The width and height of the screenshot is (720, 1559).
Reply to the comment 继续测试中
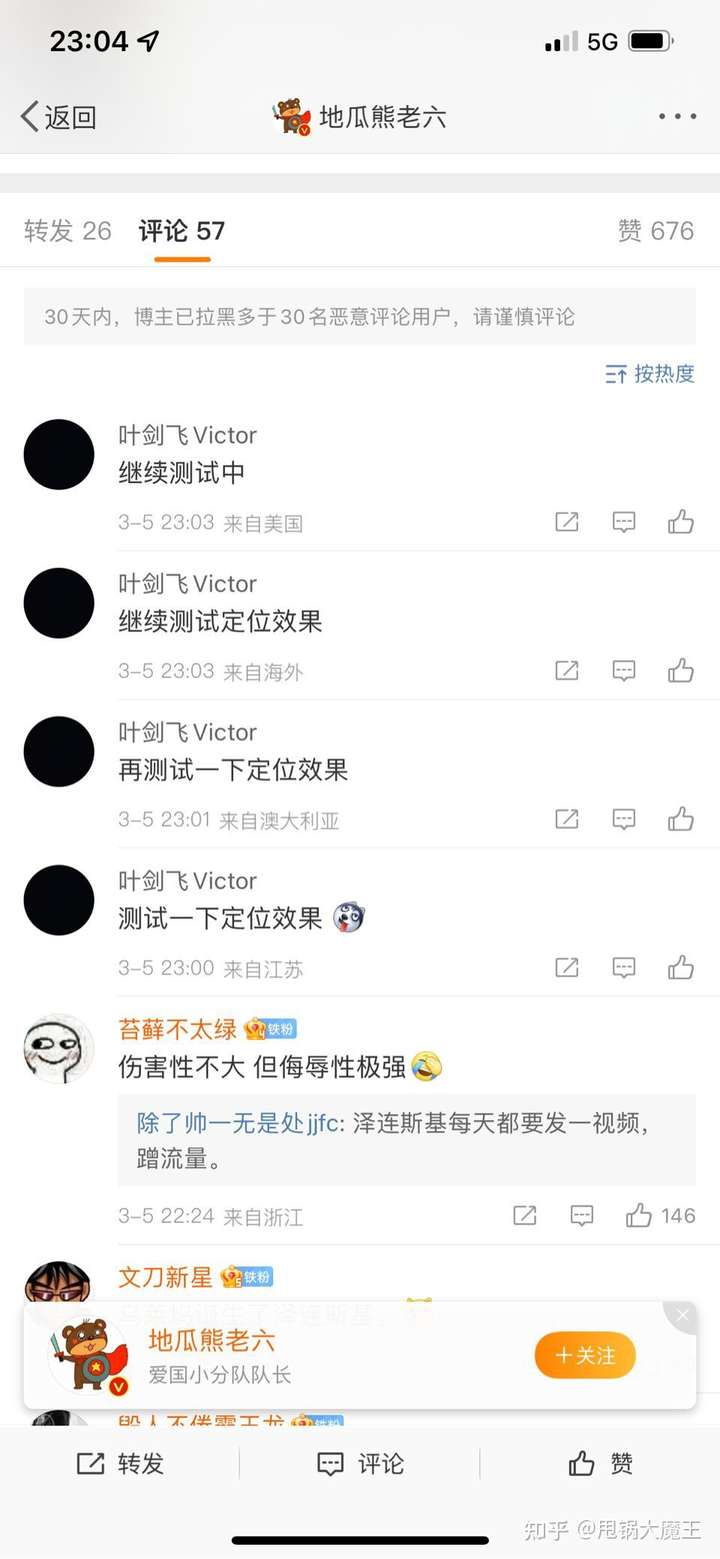click(x=624, y=522)
